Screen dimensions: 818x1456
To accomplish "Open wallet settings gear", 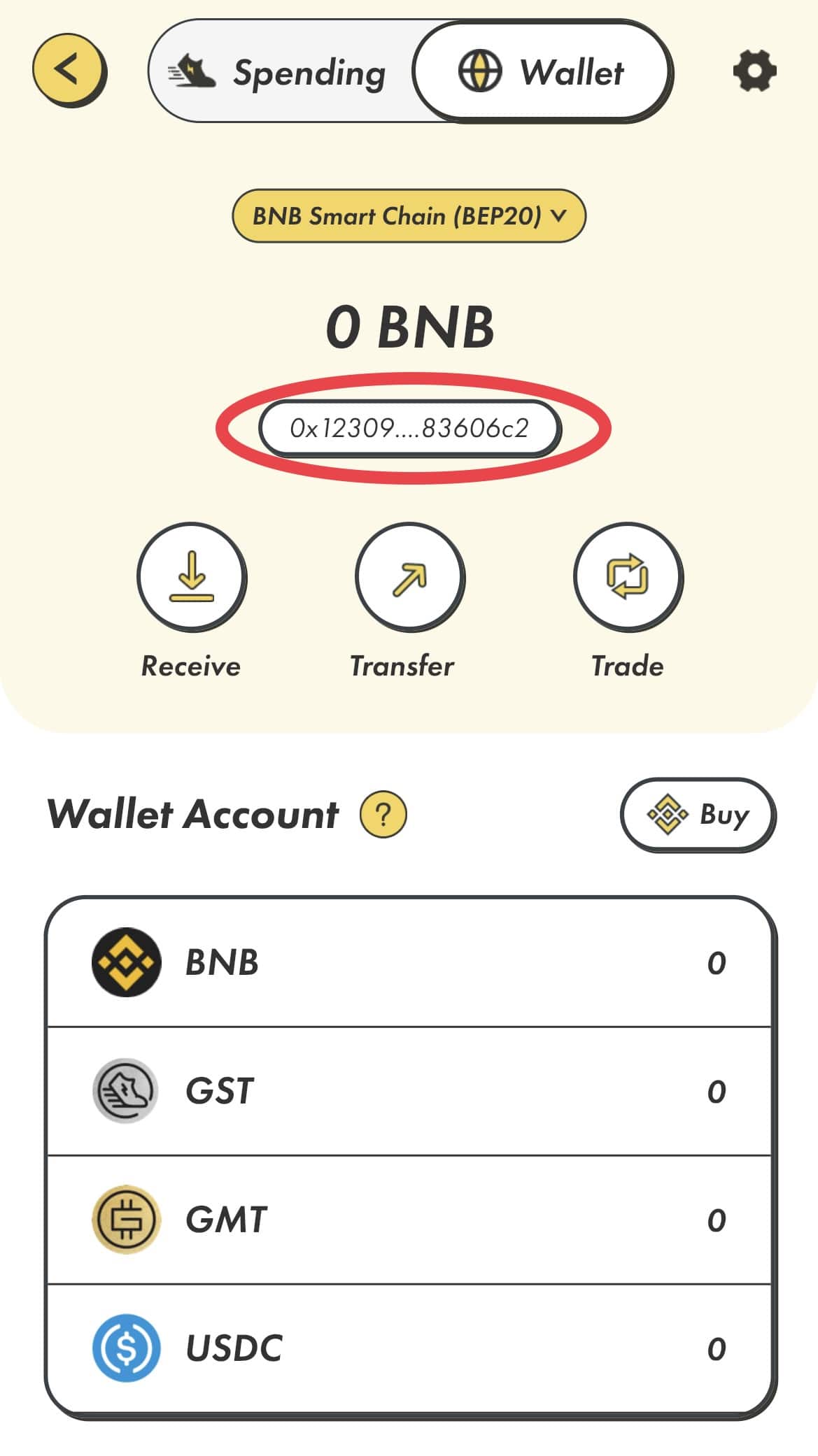I will pyautogui.click(x=754, y=71).
